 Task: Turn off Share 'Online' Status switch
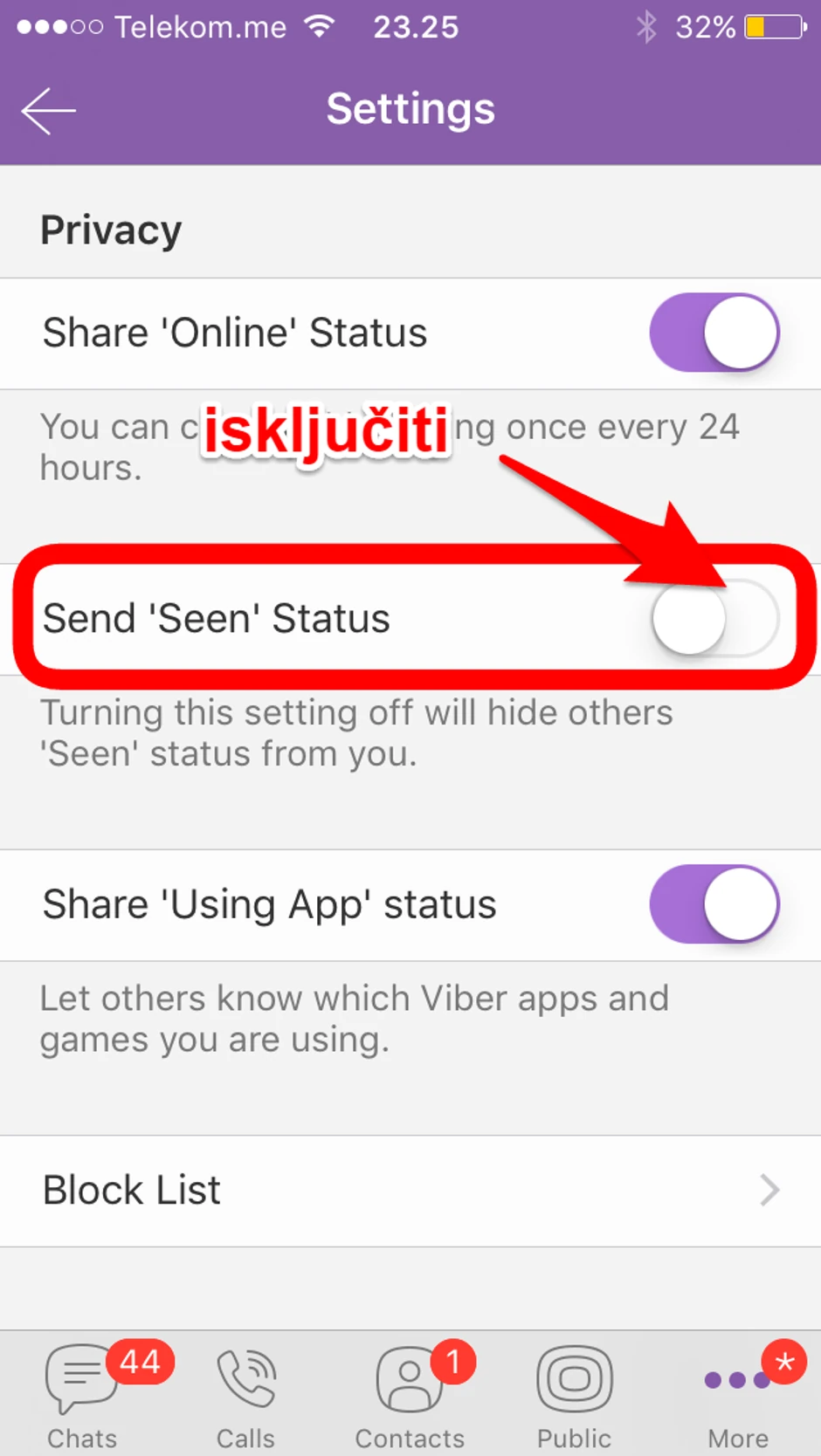714,333
